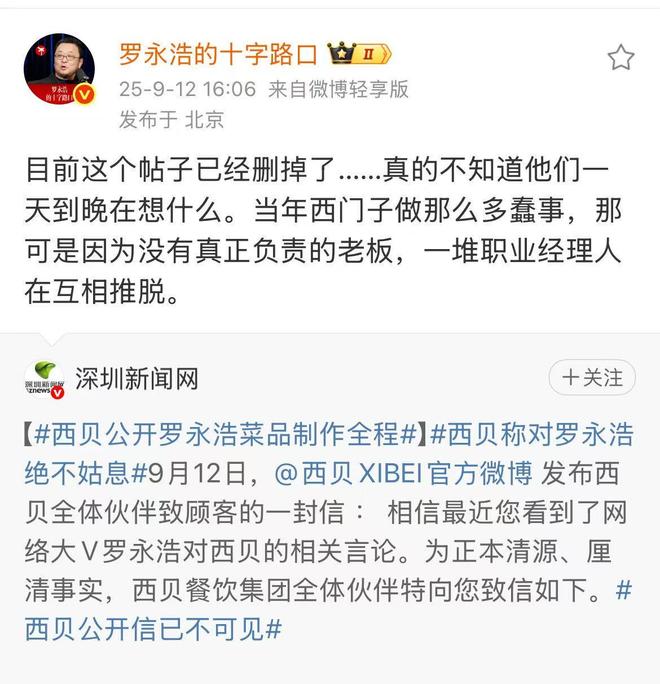This screenshot has height=684, width=660.
Task: Favorite this post with the star icon
Action: tap(621, 58)
